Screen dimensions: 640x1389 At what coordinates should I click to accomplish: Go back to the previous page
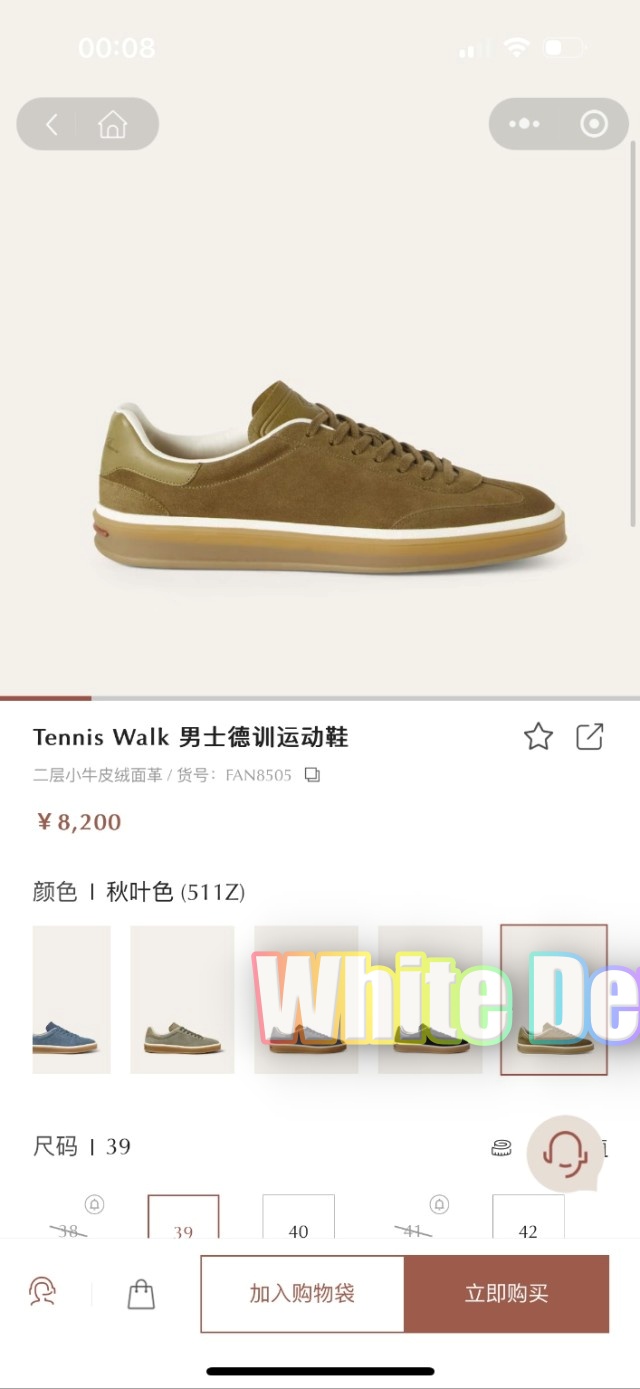52,125
